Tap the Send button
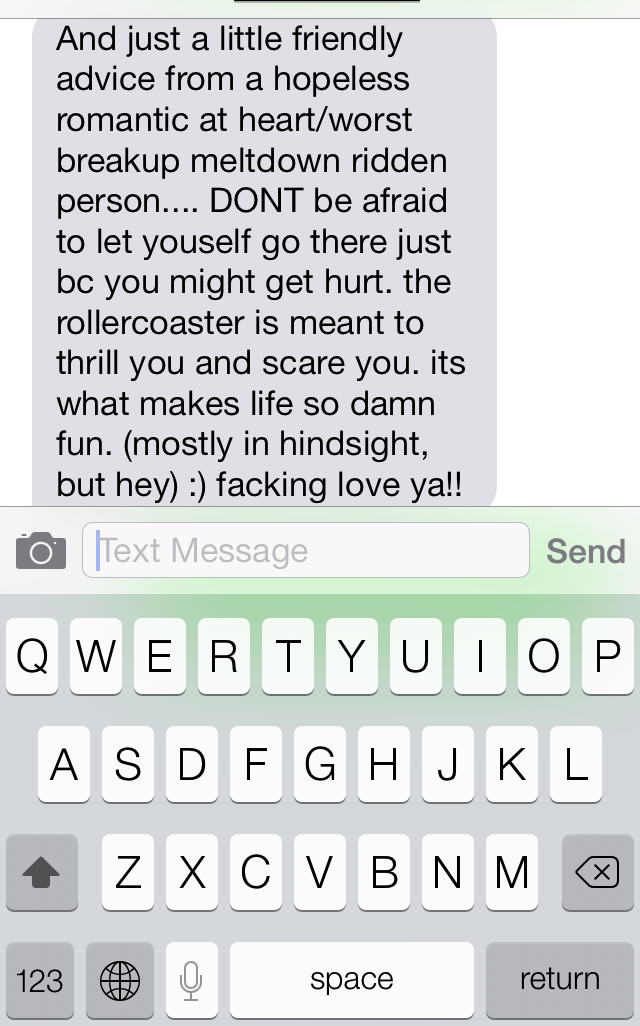The width and height of the screenshot is (640, 1026). (x=585, y=551)
